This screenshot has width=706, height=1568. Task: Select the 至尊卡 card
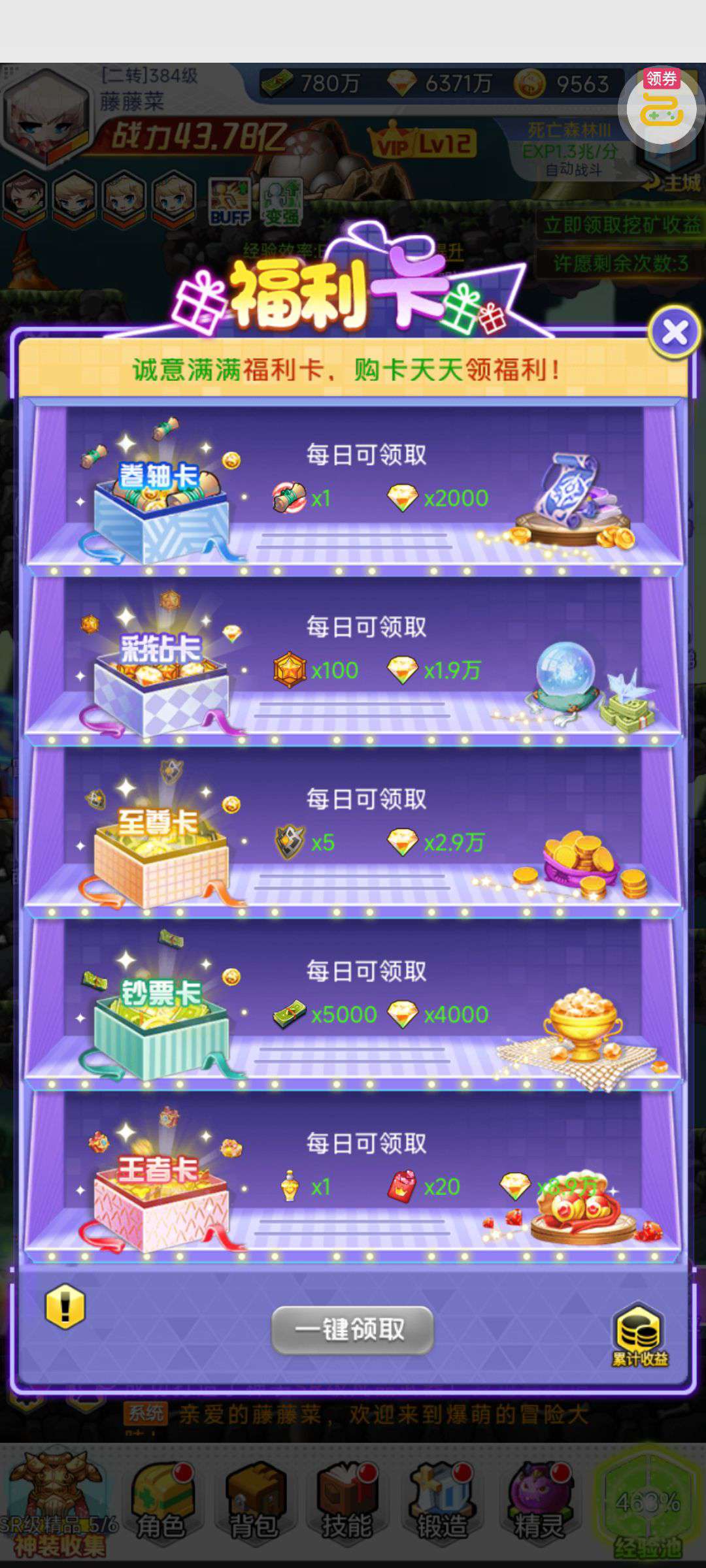click(160, 841)
